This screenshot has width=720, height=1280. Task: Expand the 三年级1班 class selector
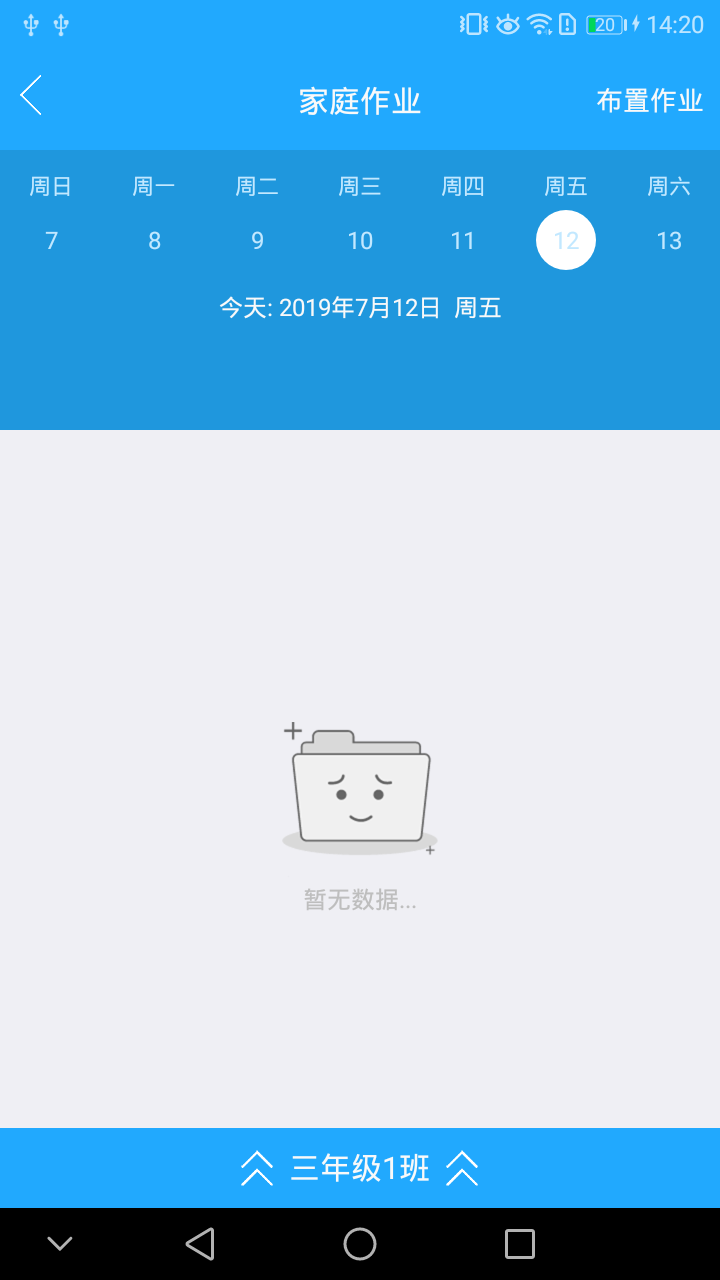pos(360,1168)
